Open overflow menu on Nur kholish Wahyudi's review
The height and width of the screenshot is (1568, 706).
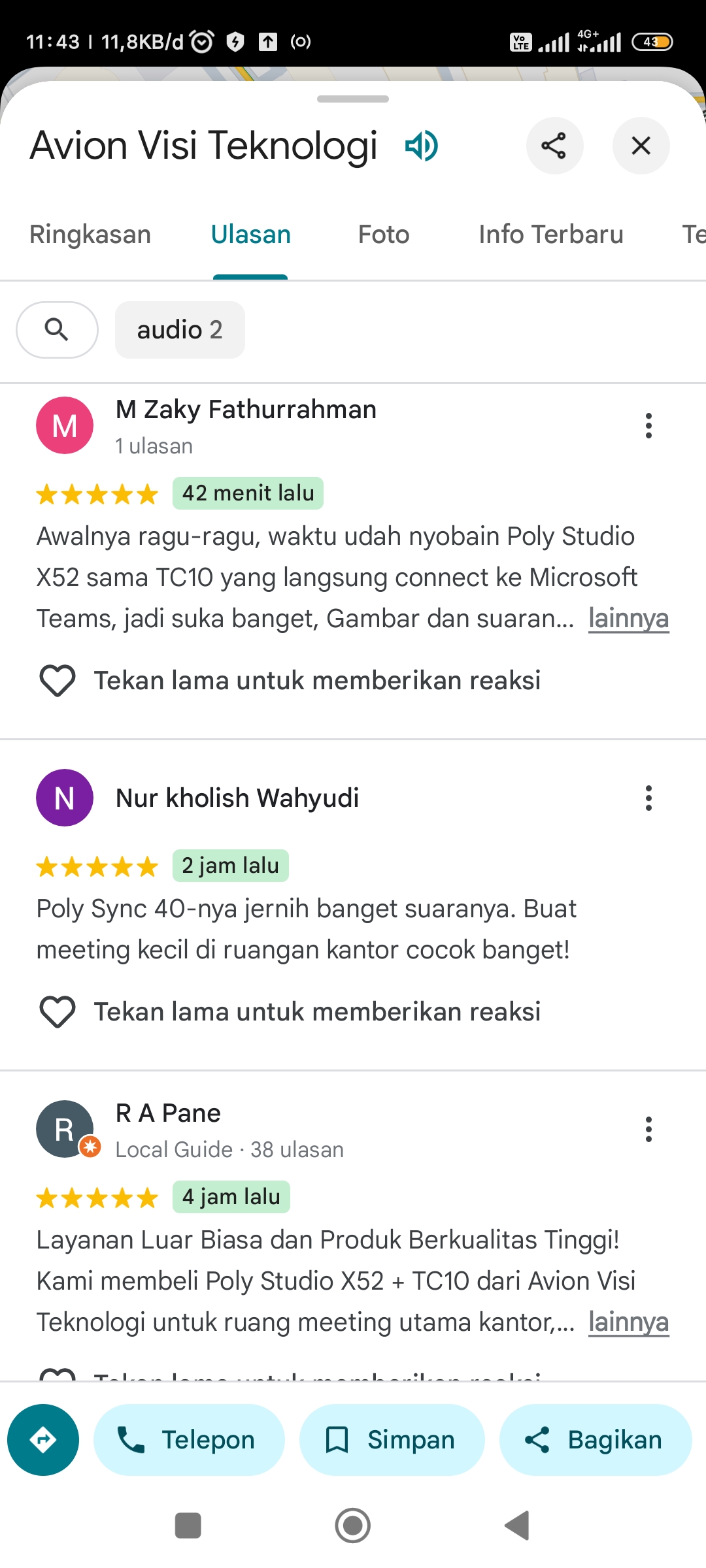tap(648, 798)
